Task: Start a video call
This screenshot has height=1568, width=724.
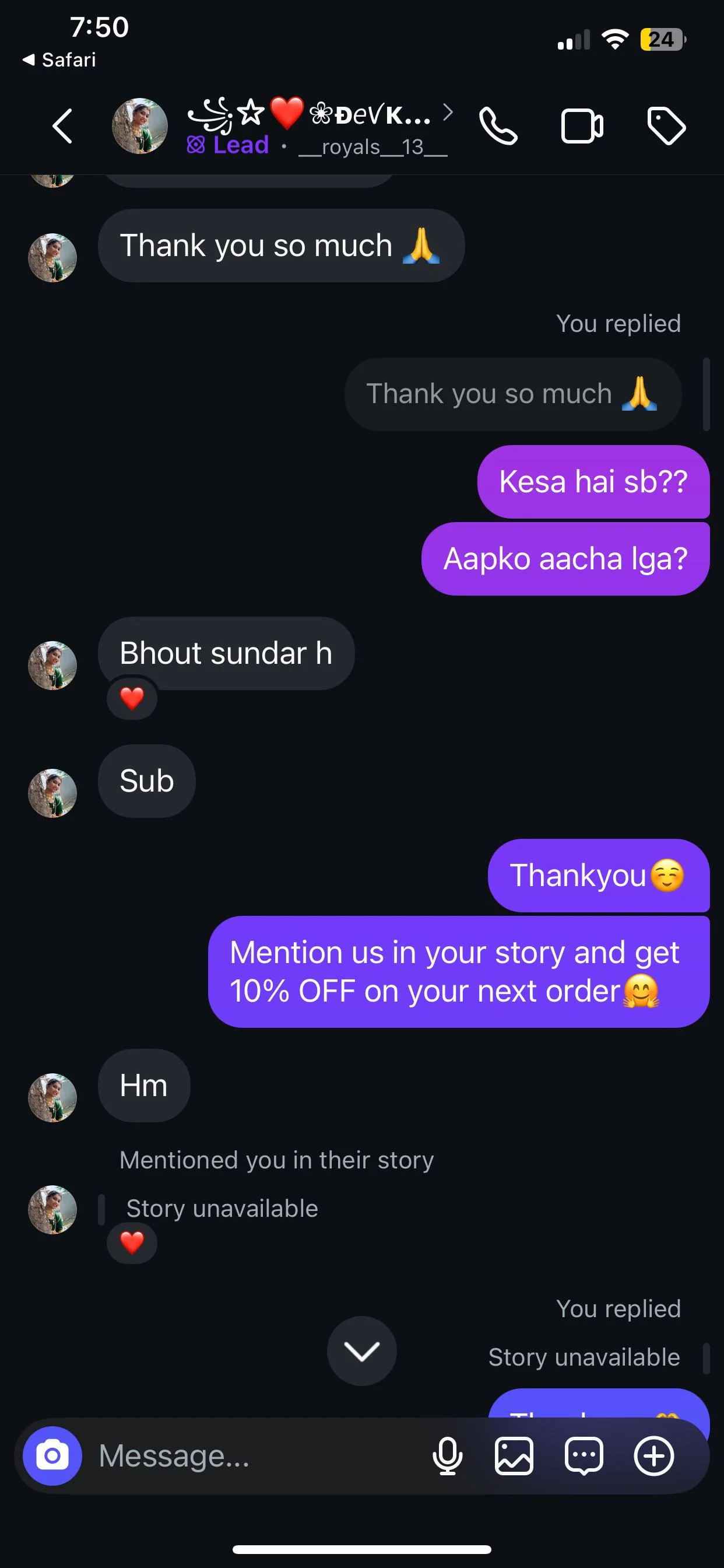Action: pyautogui.click(x=582, y=126)
